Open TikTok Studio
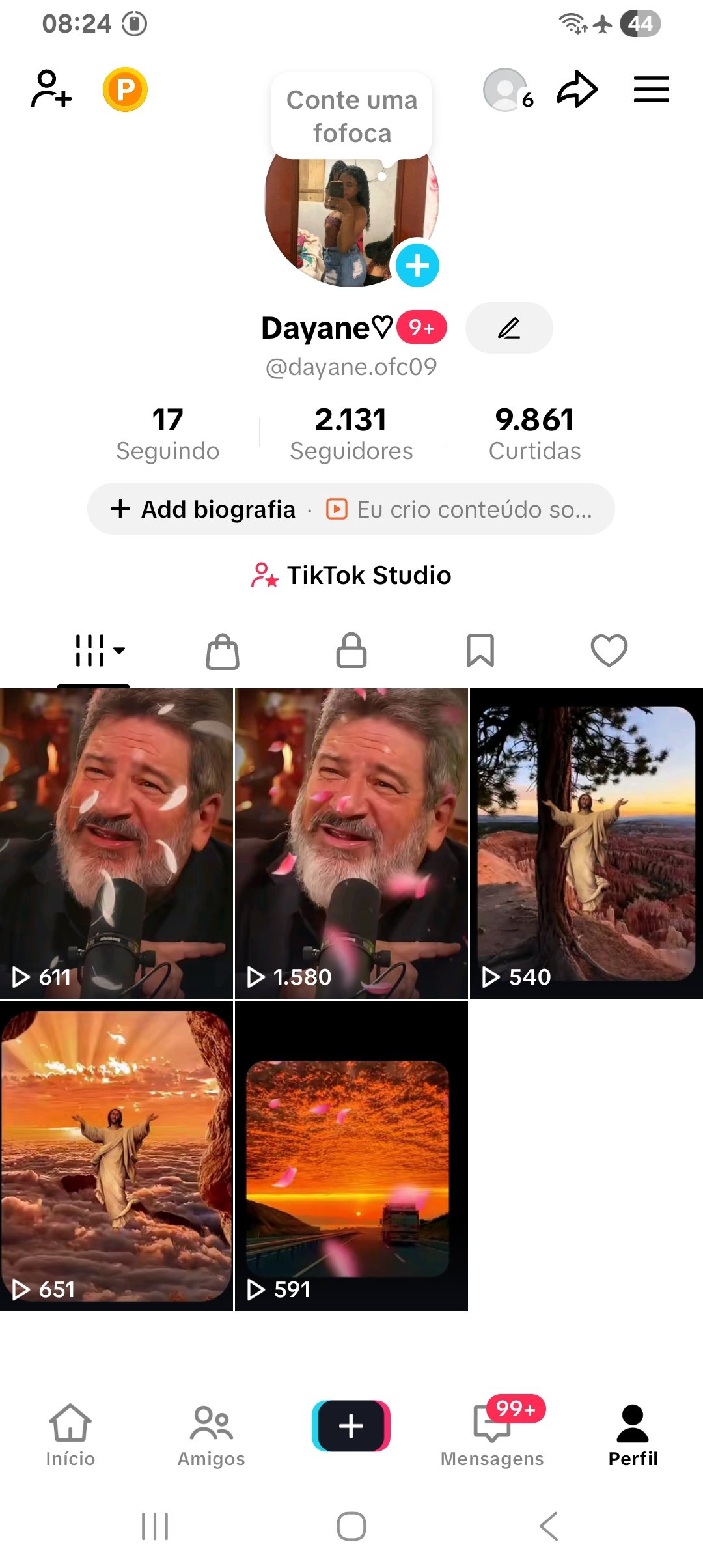 [x=351, y=576]
